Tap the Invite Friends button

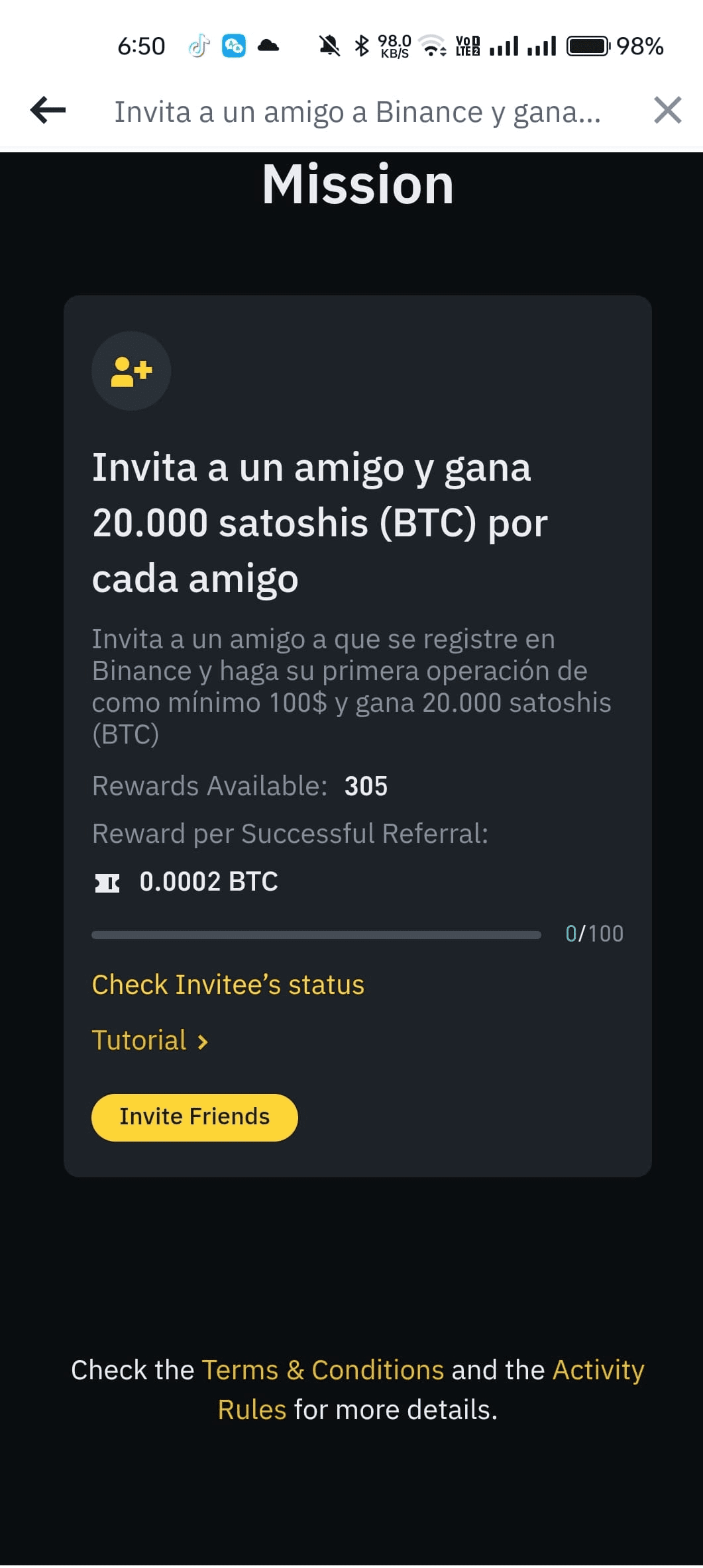click(194, 1117)
